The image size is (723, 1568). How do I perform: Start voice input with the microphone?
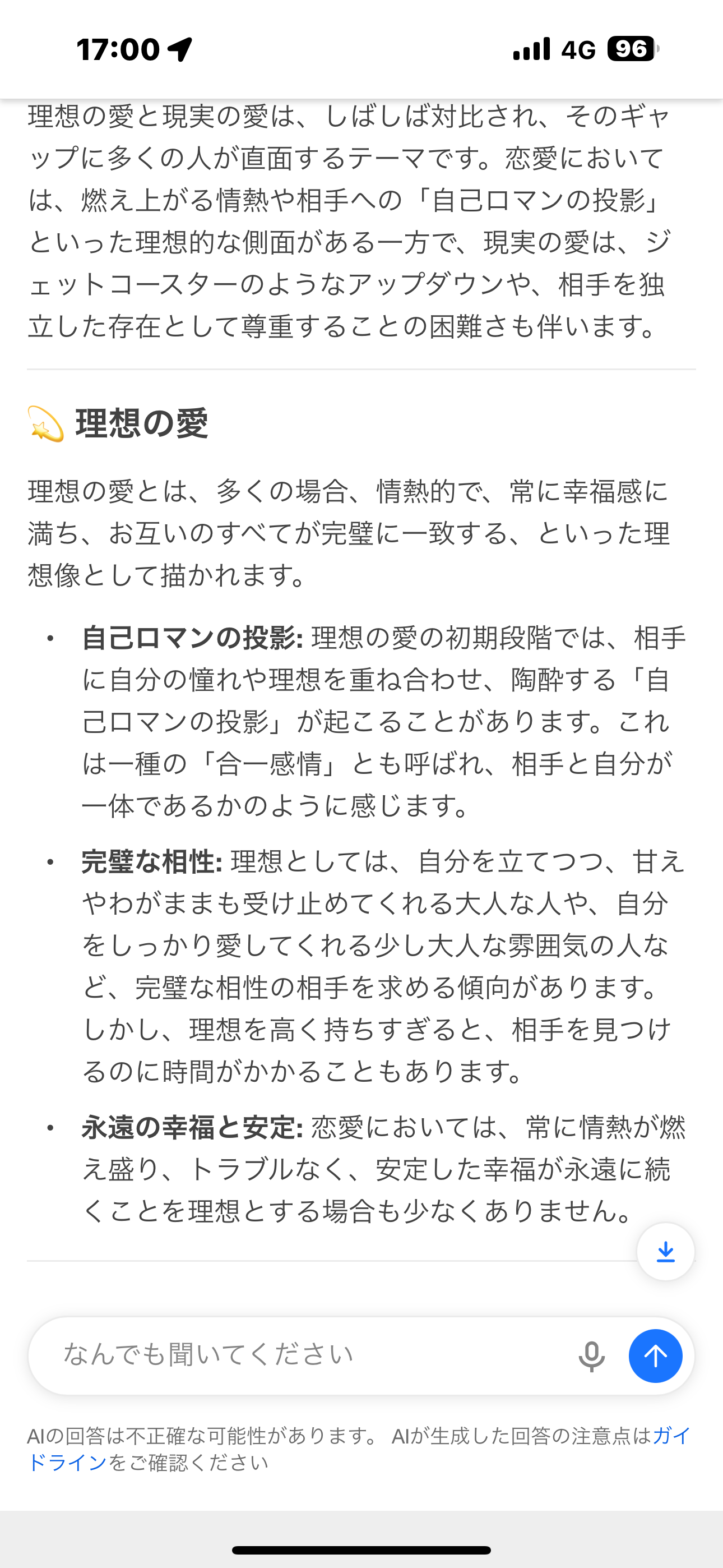click(591, 1356)
